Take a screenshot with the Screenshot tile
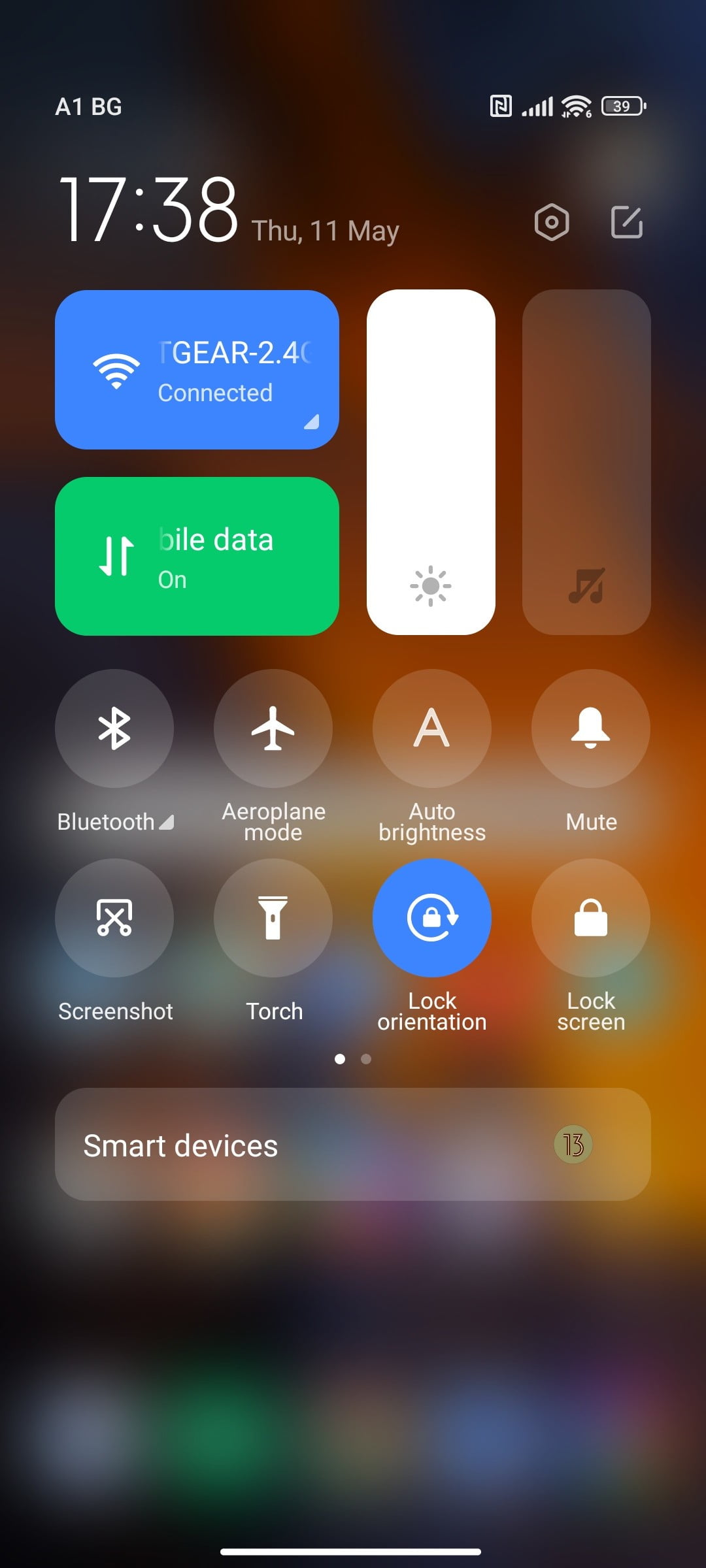This screenshot has width=706, height=1568. click(114, 918)
